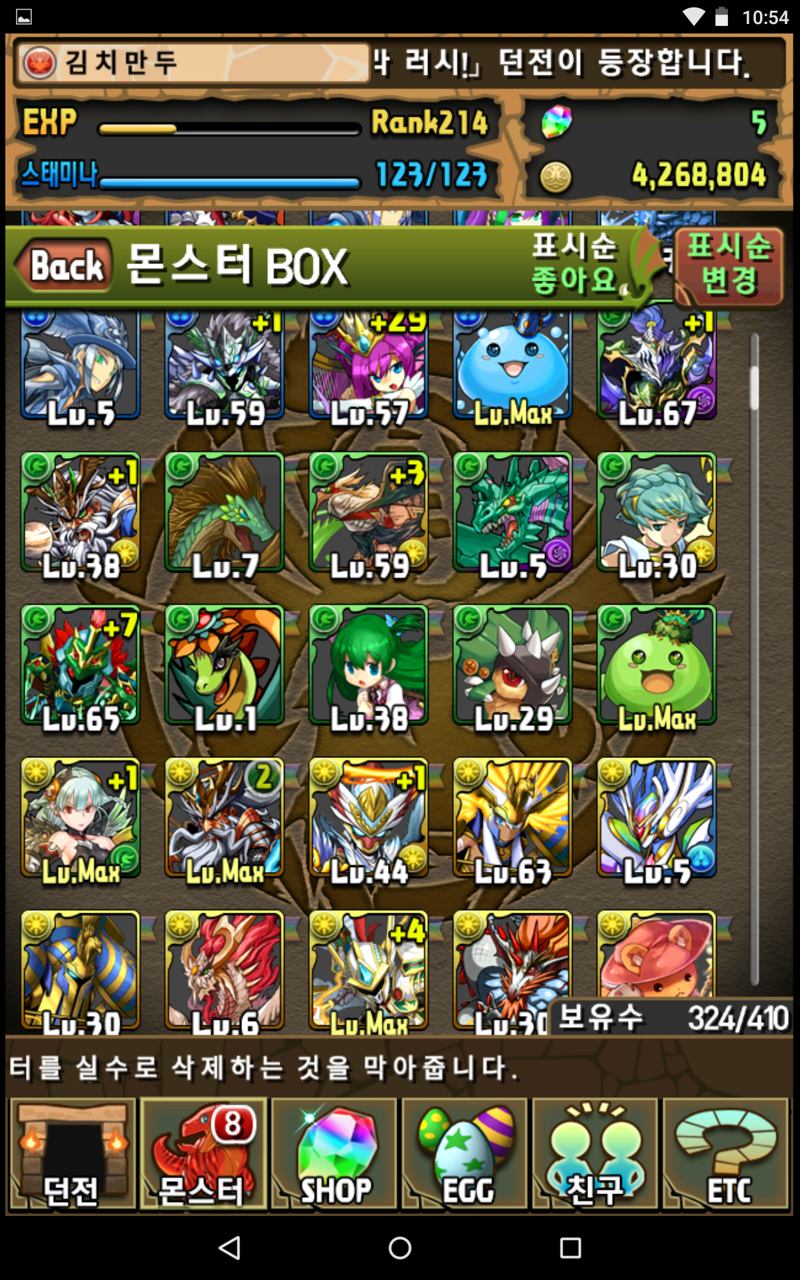Switch to the 몬스터 tab
800x1280 pixels.
coord(203,1153)
